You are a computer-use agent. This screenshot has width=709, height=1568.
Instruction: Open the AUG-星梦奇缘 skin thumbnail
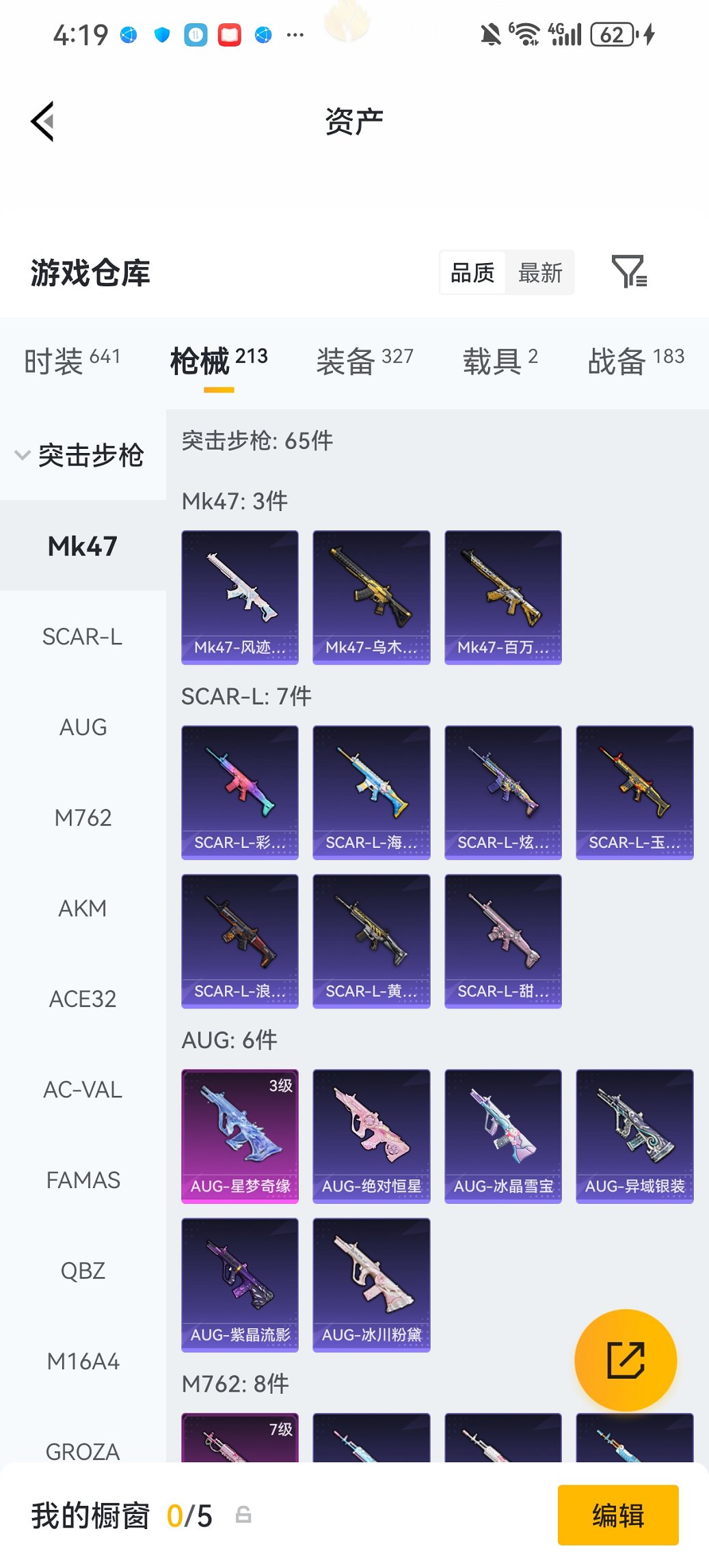point(239,1135)
